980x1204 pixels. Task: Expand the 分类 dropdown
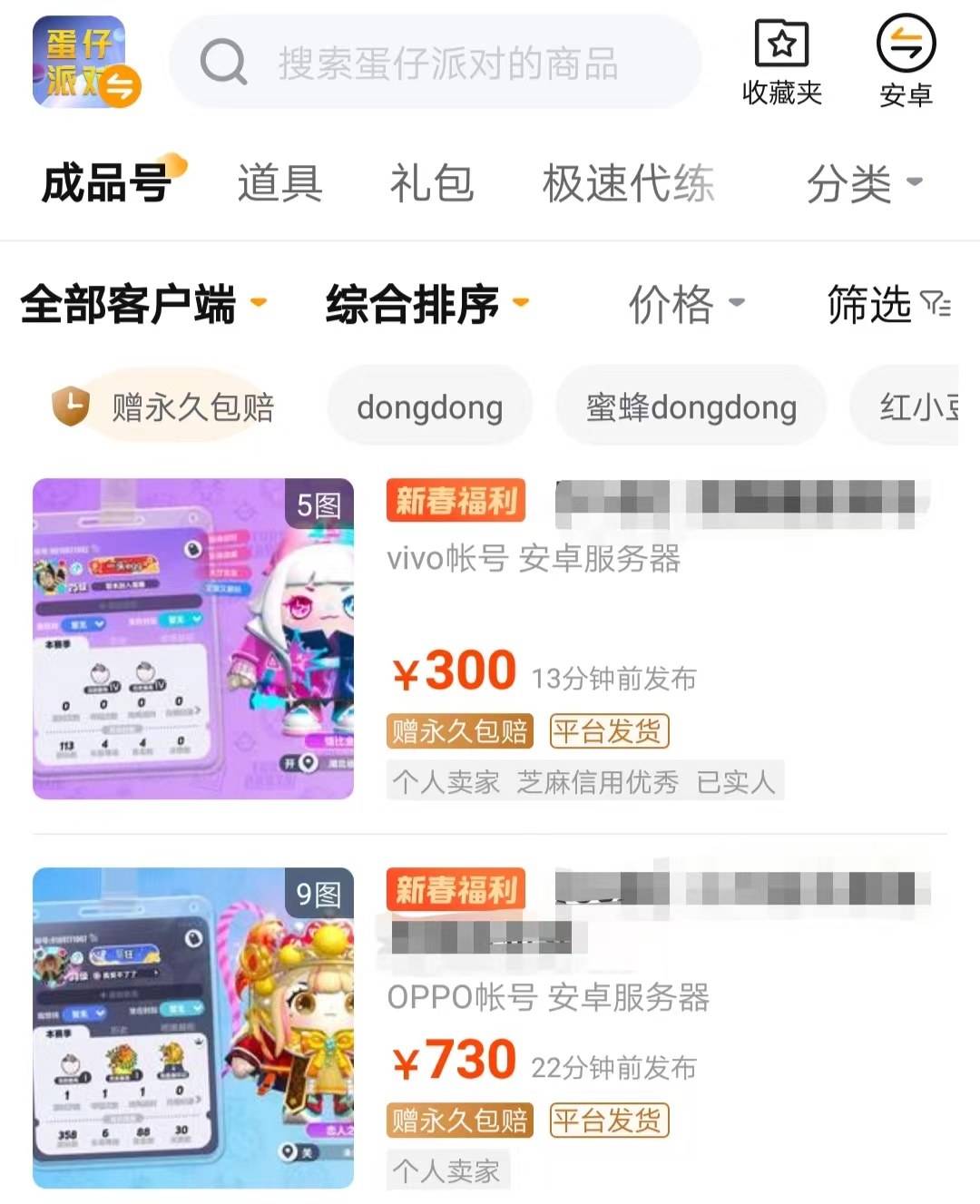click(x=863, y=183)
